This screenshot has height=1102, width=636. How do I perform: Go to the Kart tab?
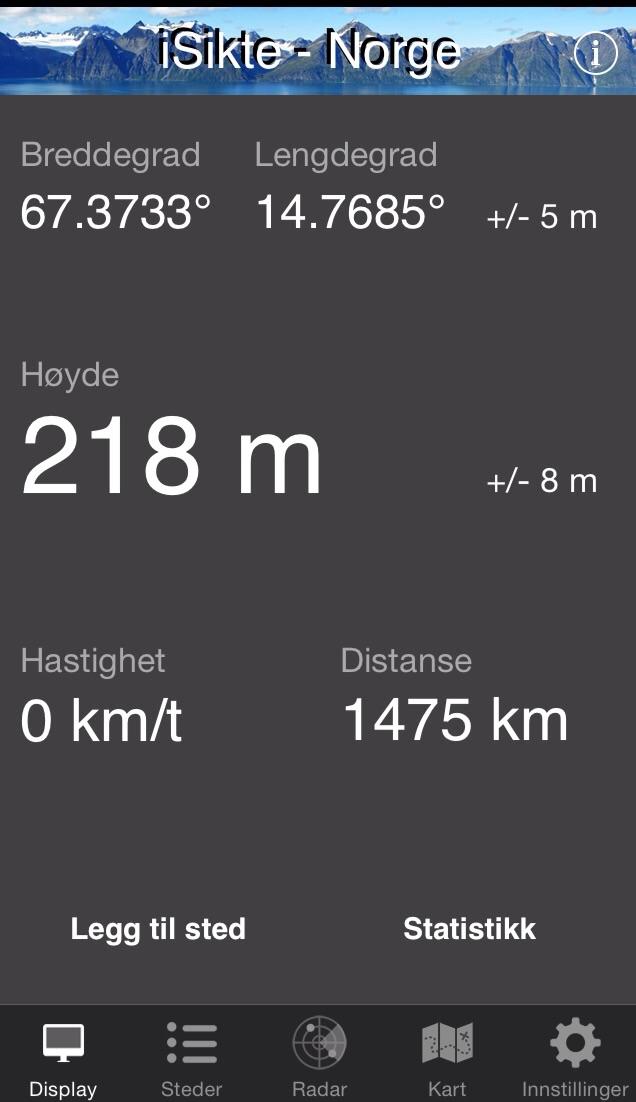[x=447, y=1058]
